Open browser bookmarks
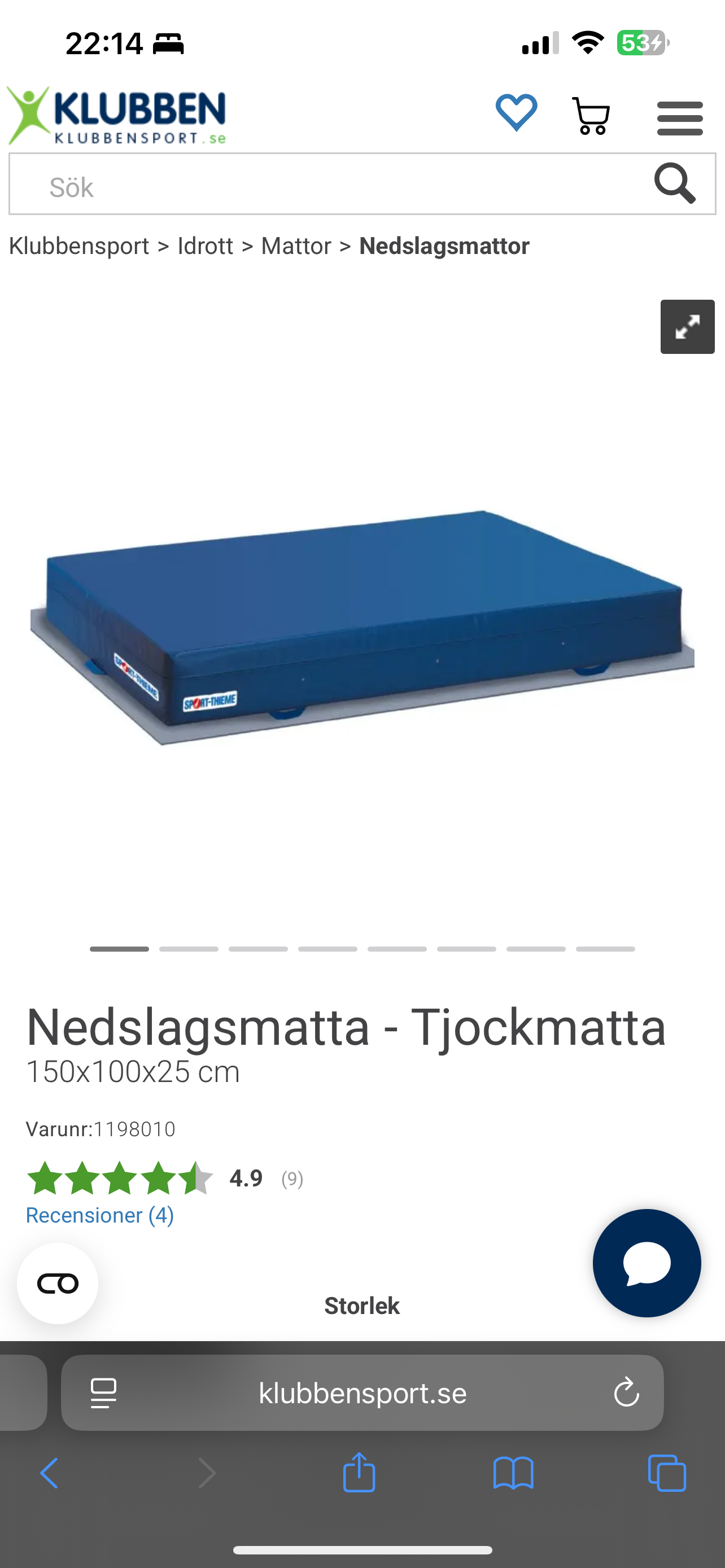 click(513, 1473)
